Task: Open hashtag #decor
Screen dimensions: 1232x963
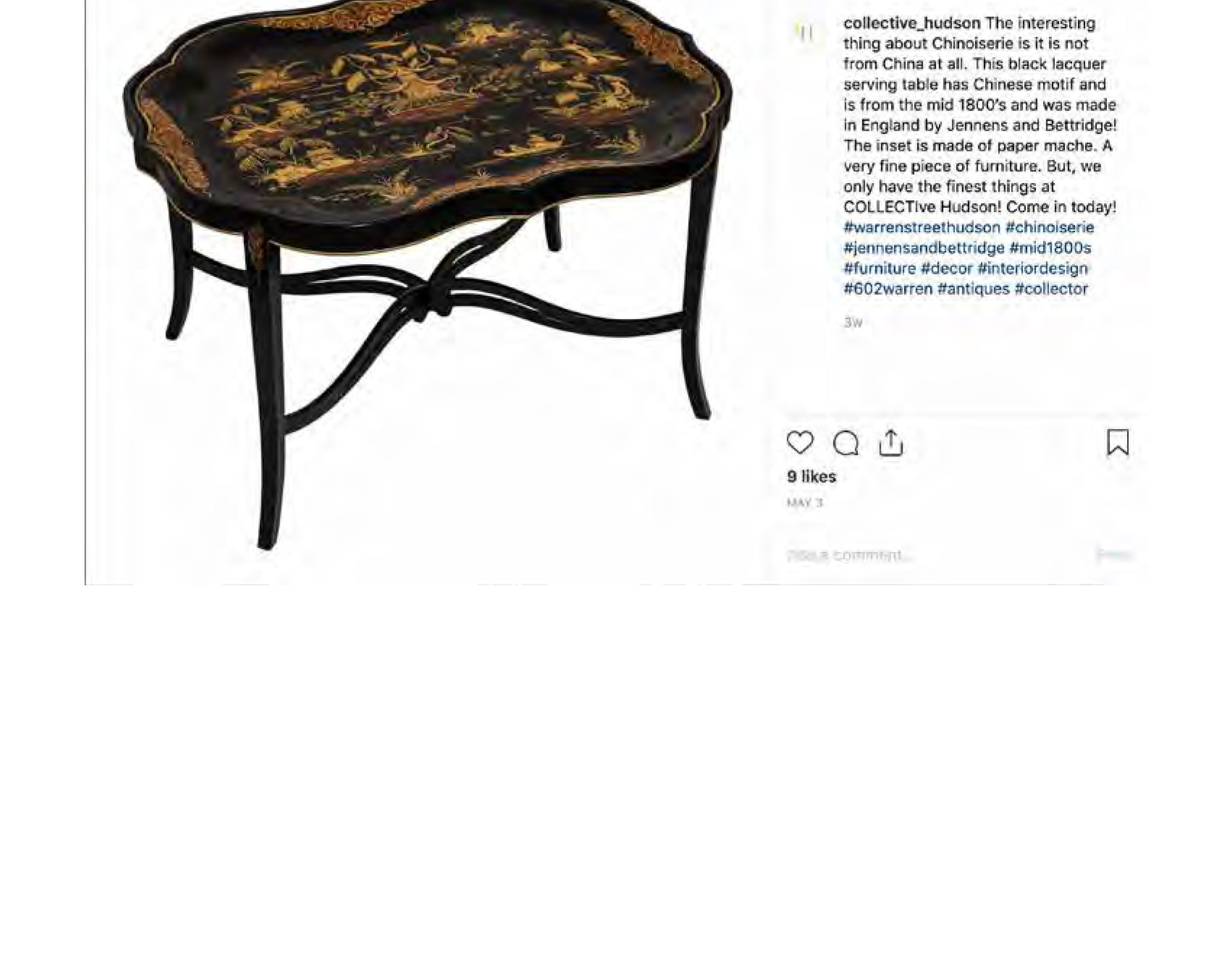Action: pyautogui.click(x=946, y=269)
